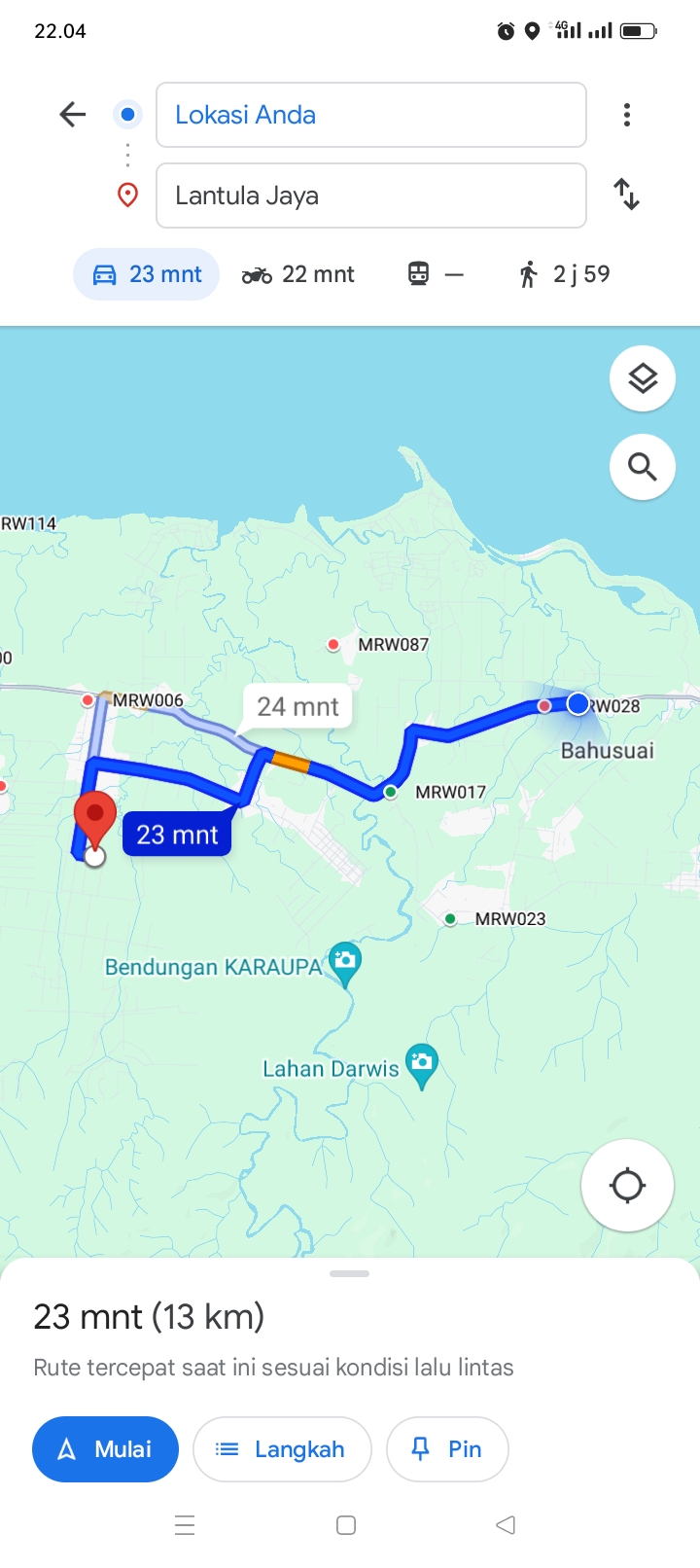Go back using the arrow icon
Screen dimensions: 700x1568
(x=73, y=115)
